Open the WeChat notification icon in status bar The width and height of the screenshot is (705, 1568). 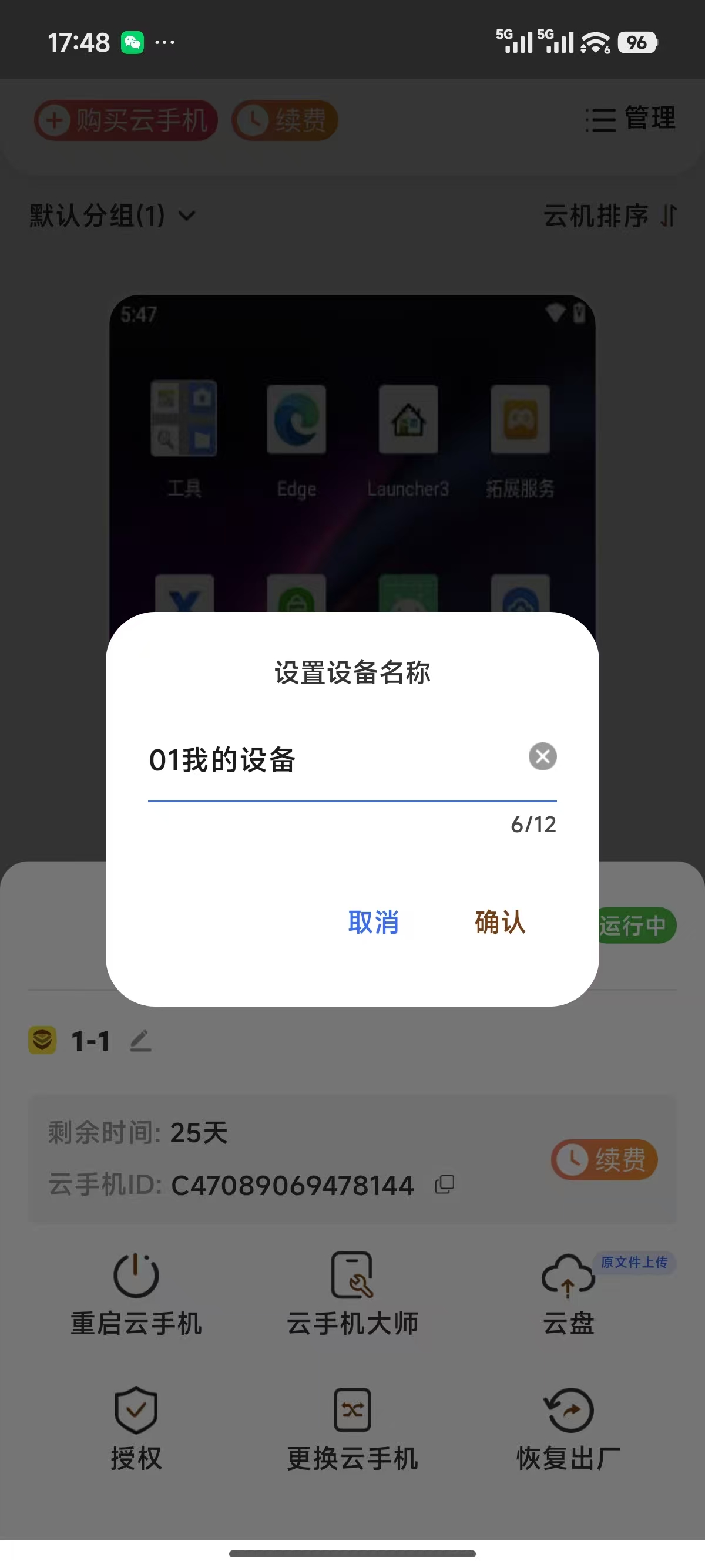(x=132, y=40)
